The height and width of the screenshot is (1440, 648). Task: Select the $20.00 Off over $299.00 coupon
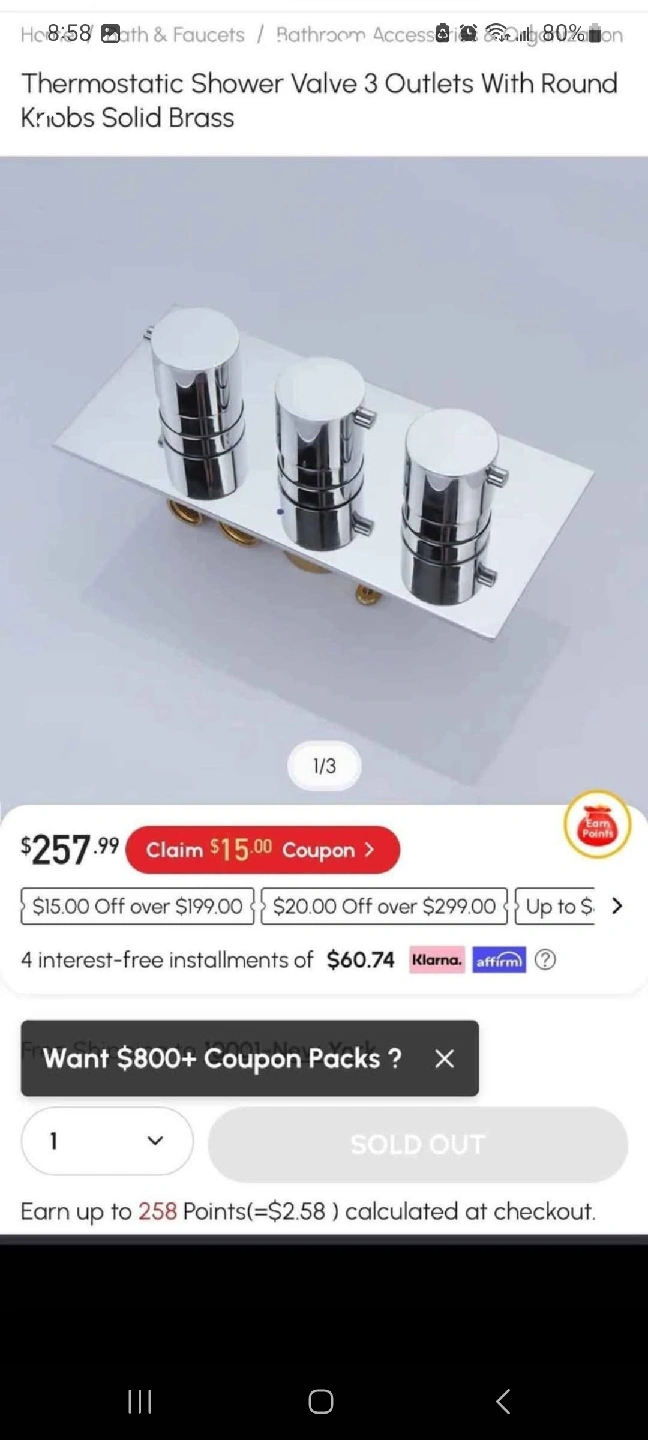pyautogui.click(x=385, y=906)
